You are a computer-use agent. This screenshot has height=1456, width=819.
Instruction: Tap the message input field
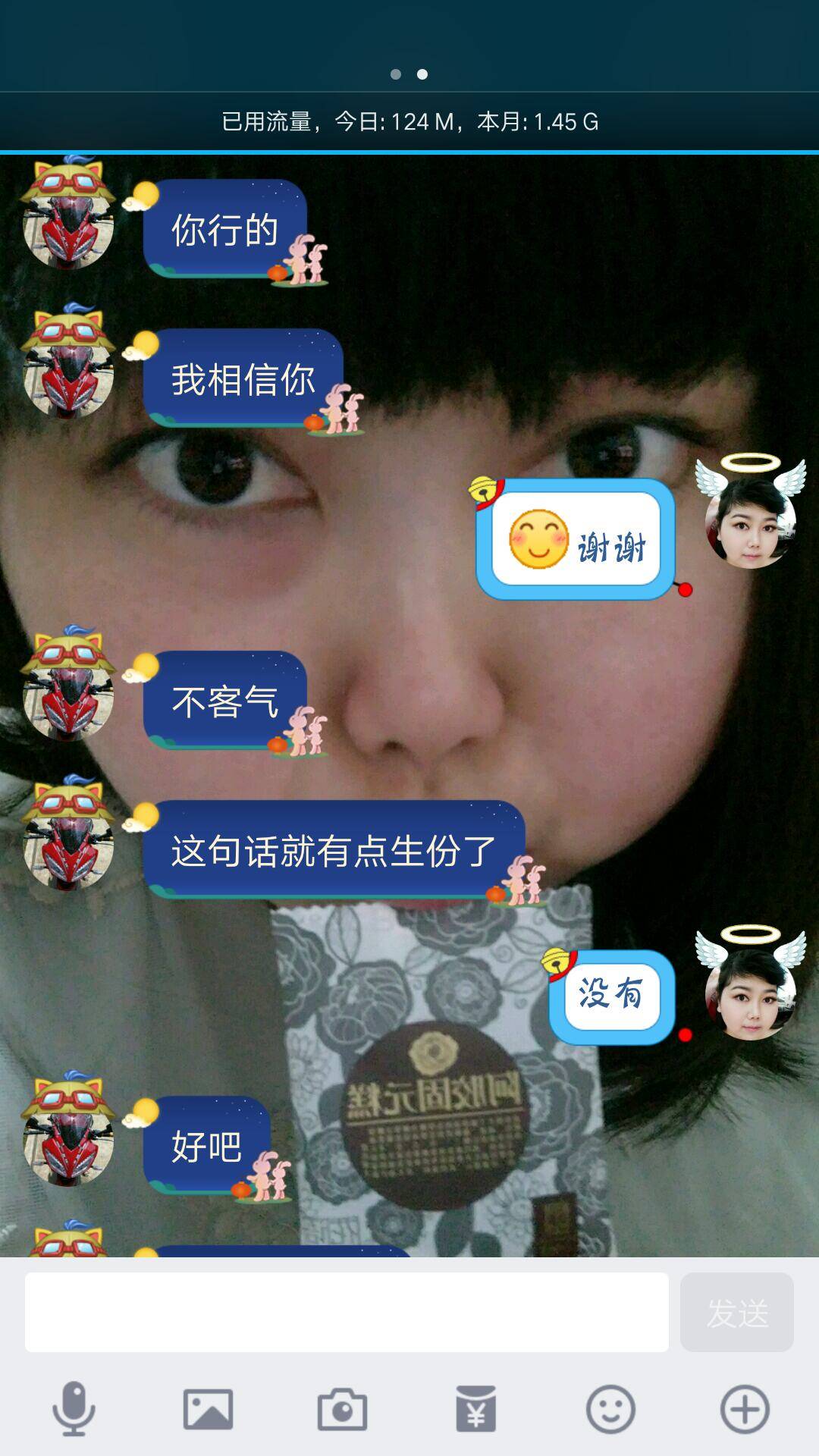347,1312
